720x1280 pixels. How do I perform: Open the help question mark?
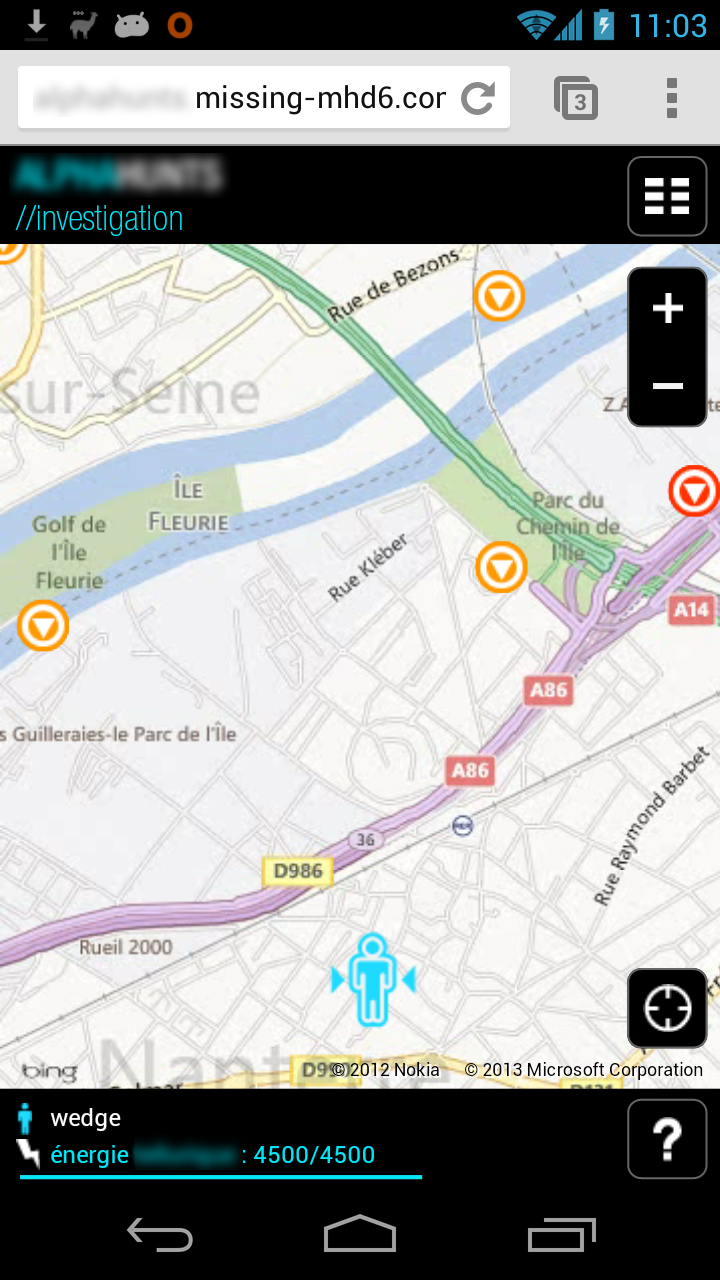(667, 1139)
